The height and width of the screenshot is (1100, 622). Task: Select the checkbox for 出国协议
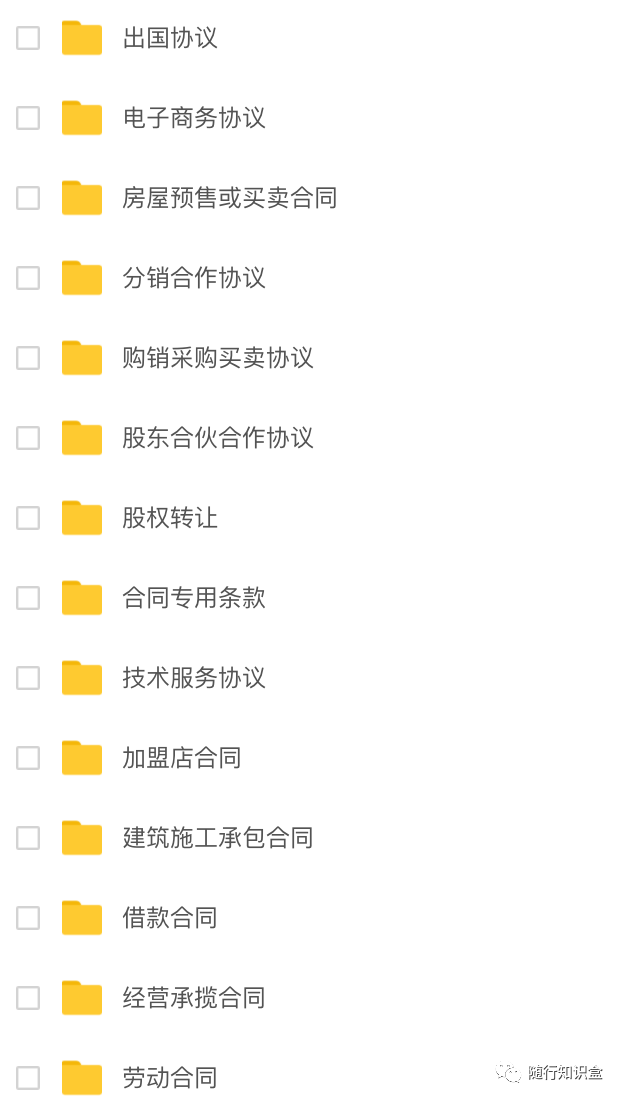28,38
